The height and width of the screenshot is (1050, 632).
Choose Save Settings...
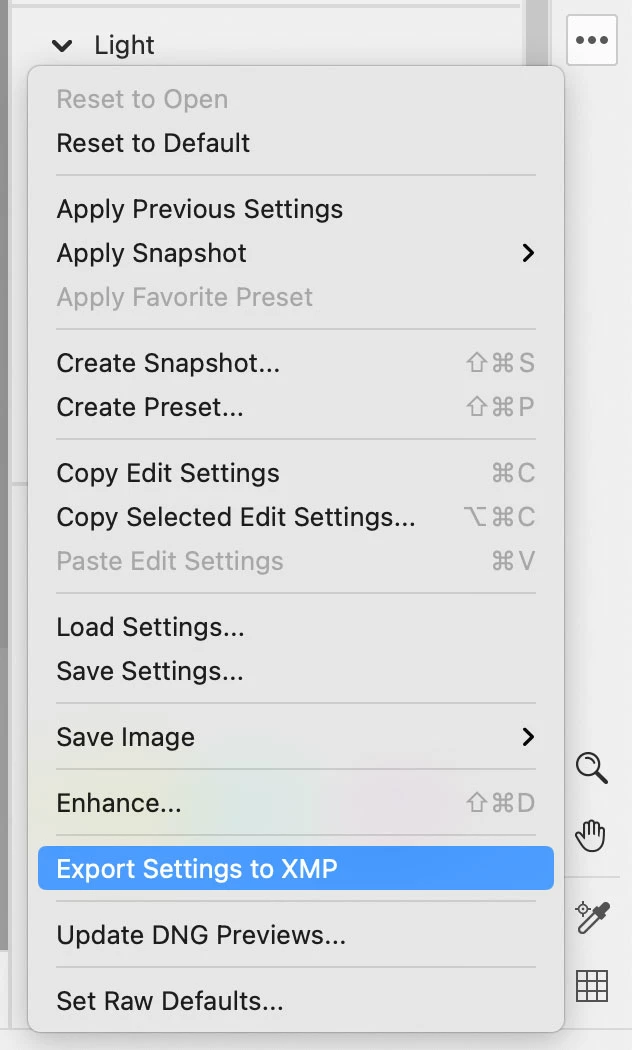click(150, 671)
